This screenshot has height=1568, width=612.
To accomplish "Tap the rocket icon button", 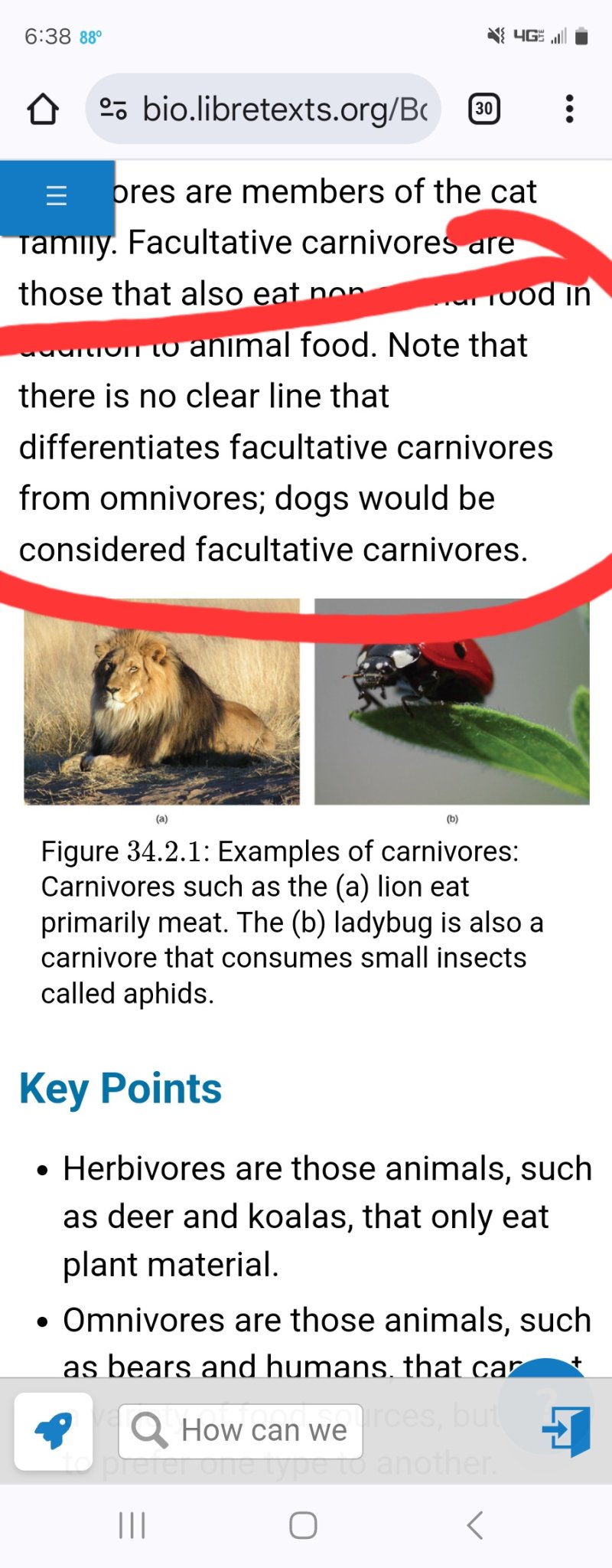I will (54, 1431).
